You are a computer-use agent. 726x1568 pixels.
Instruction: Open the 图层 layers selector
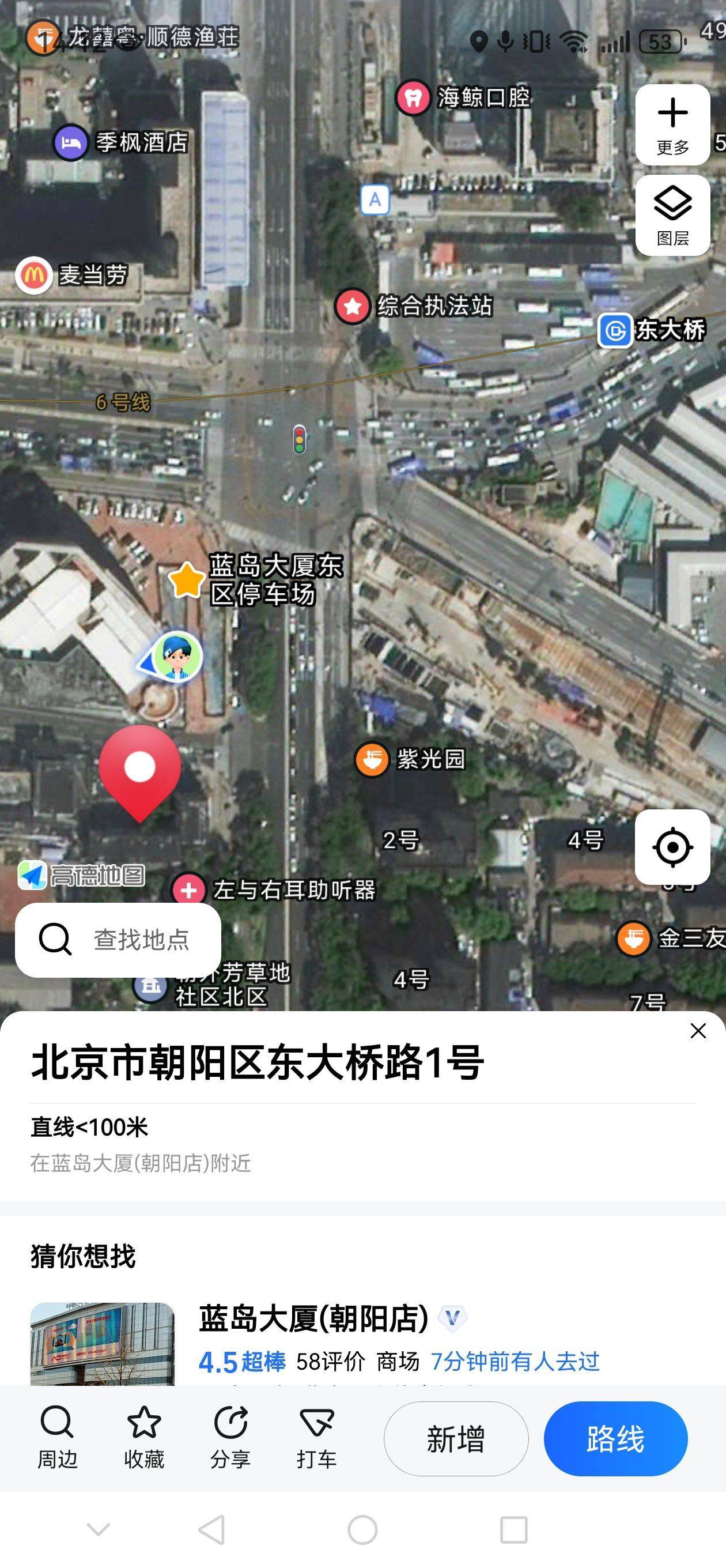click(672, 216)
